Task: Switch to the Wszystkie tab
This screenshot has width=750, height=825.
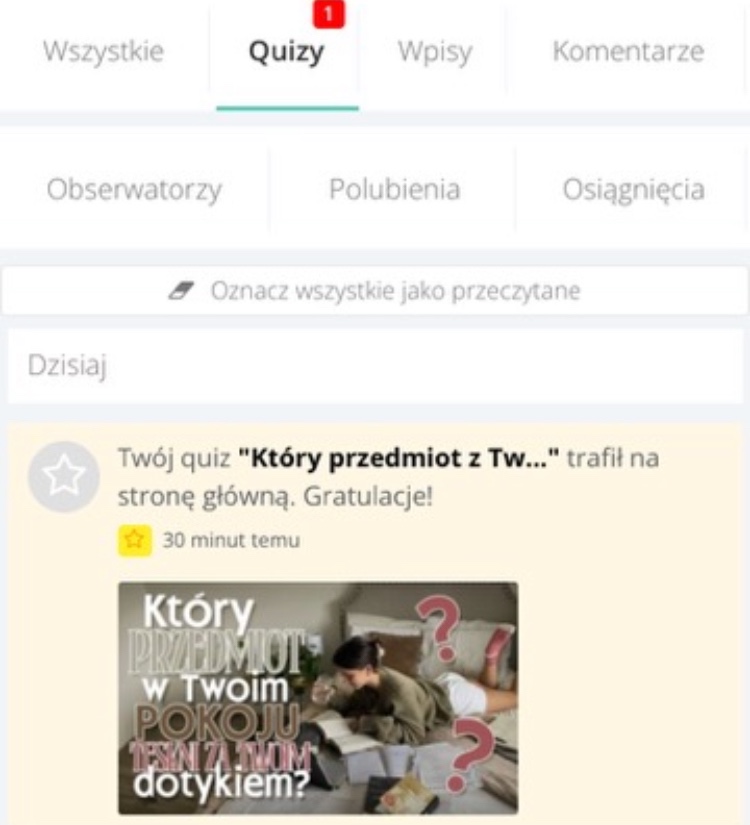Action: click(x=103, y=53)
